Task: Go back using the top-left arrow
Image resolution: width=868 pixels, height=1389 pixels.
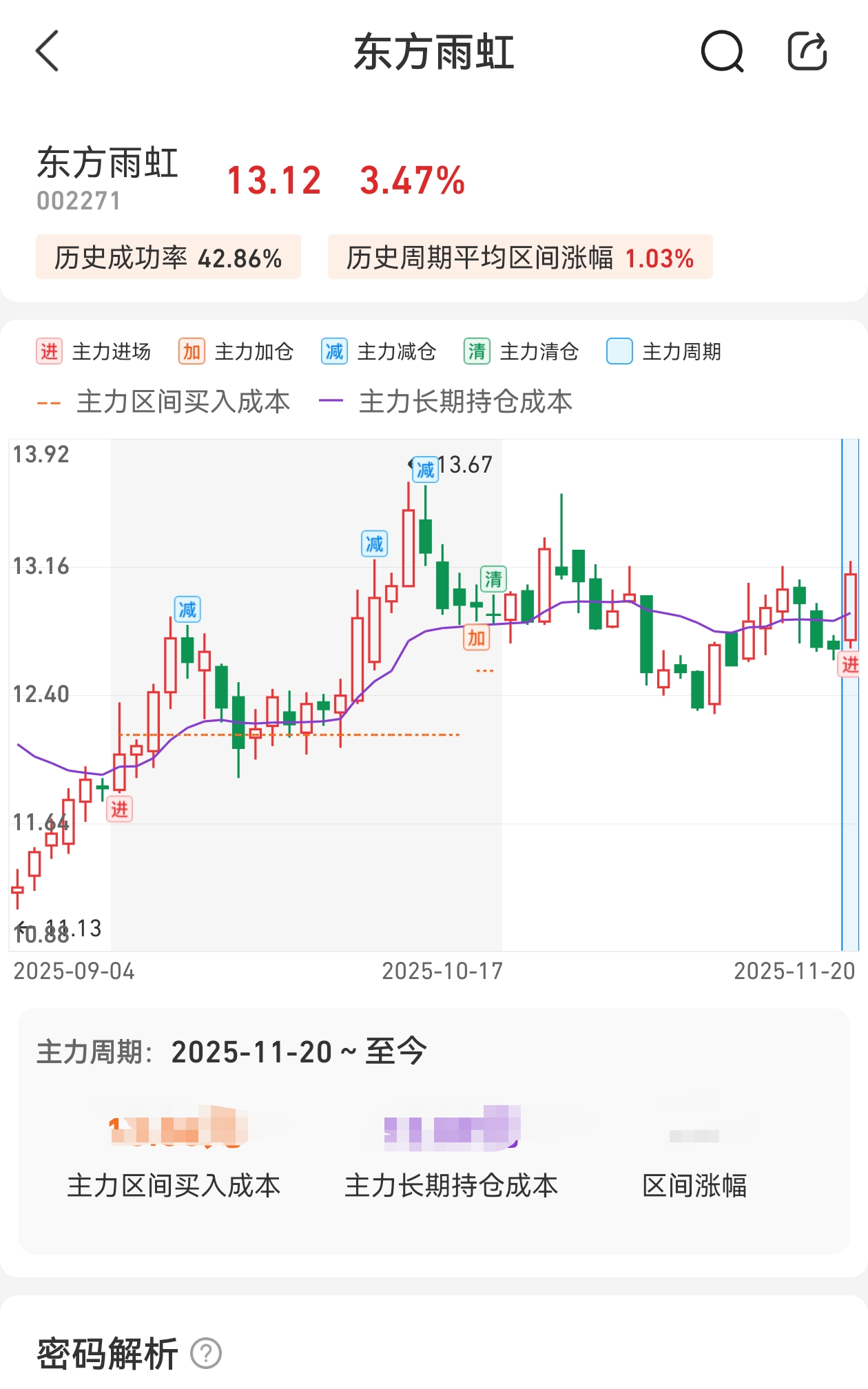Action: point(47,51)
